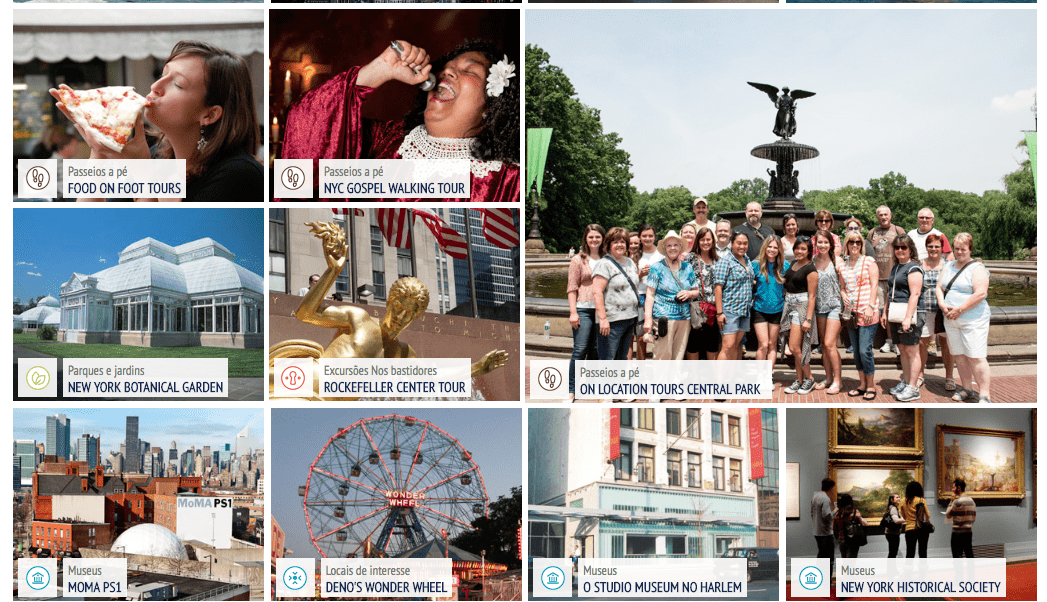Open NYC Gospel Walking Tour tile

click(394, 105)
